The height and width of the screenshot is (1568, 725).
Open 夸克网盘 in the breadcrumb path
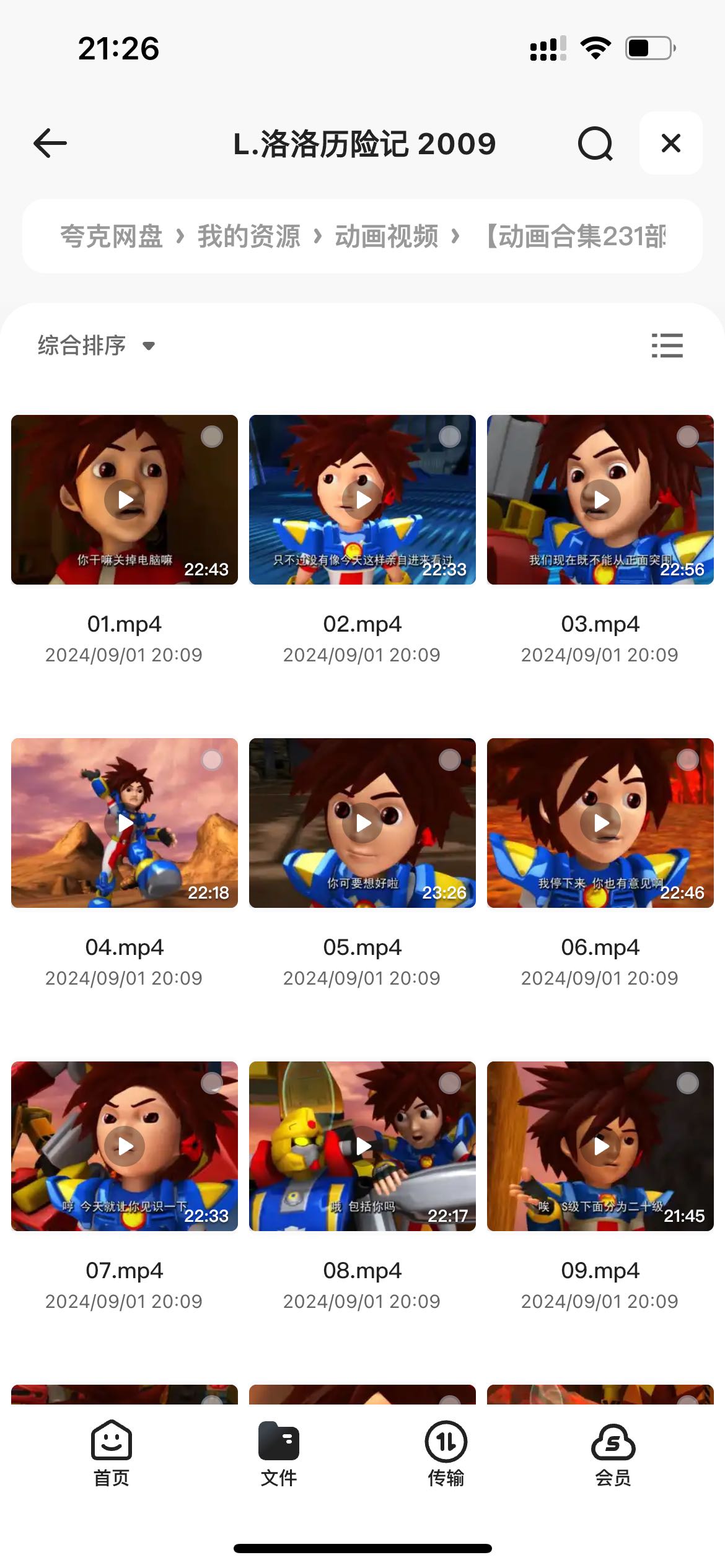pos(112,237)
